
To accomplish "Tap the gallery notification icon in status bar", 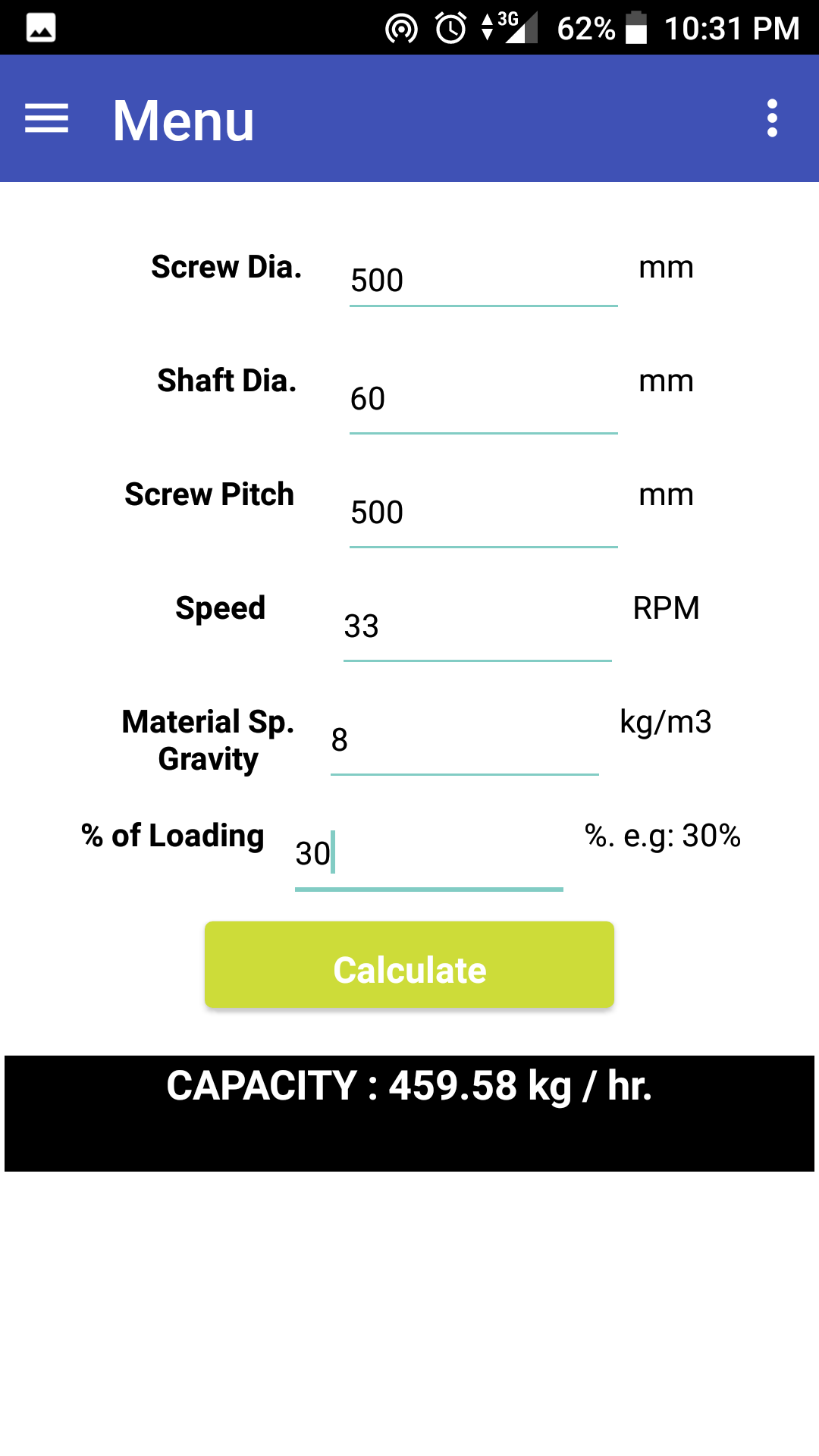I will [39, 27].
